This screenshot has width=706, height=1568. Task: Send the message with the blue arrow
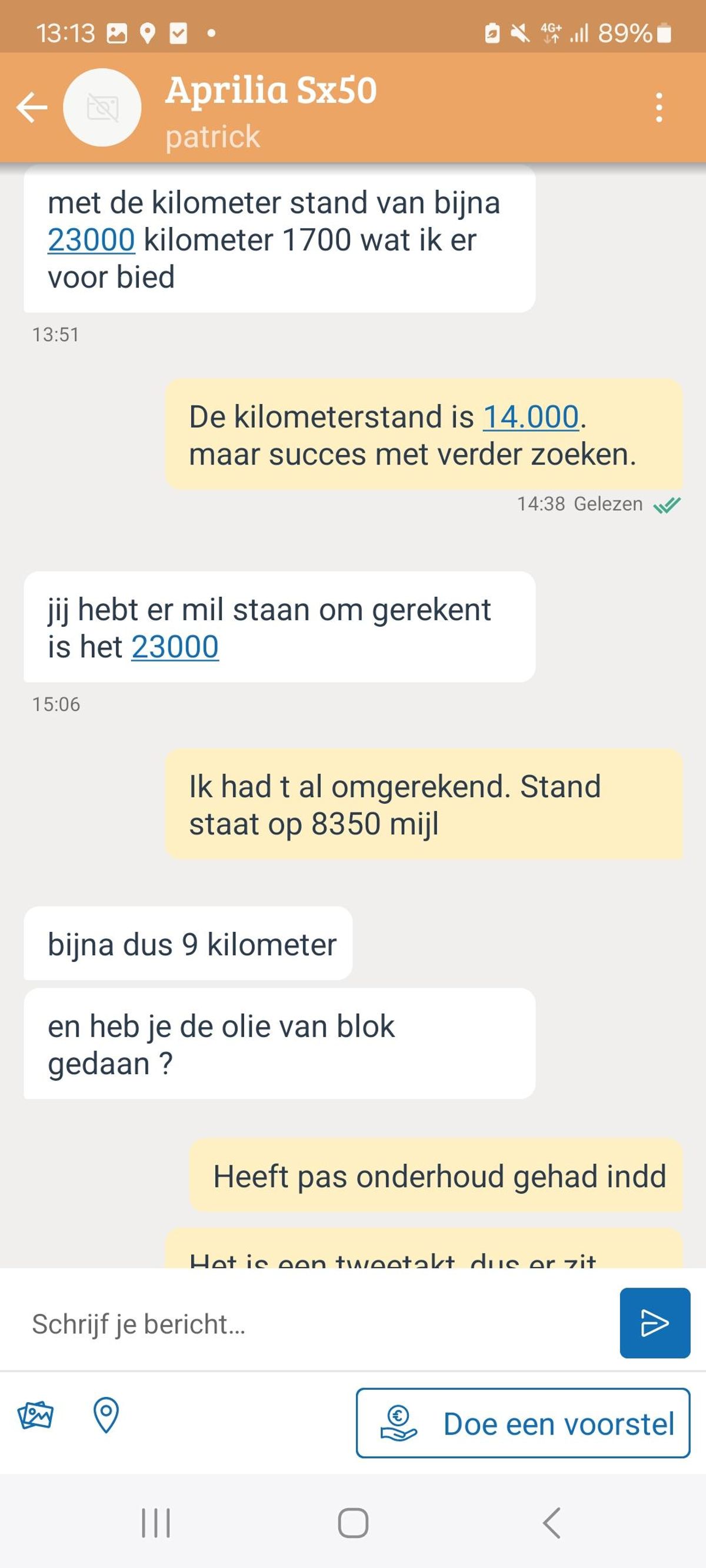point(655,1323)
